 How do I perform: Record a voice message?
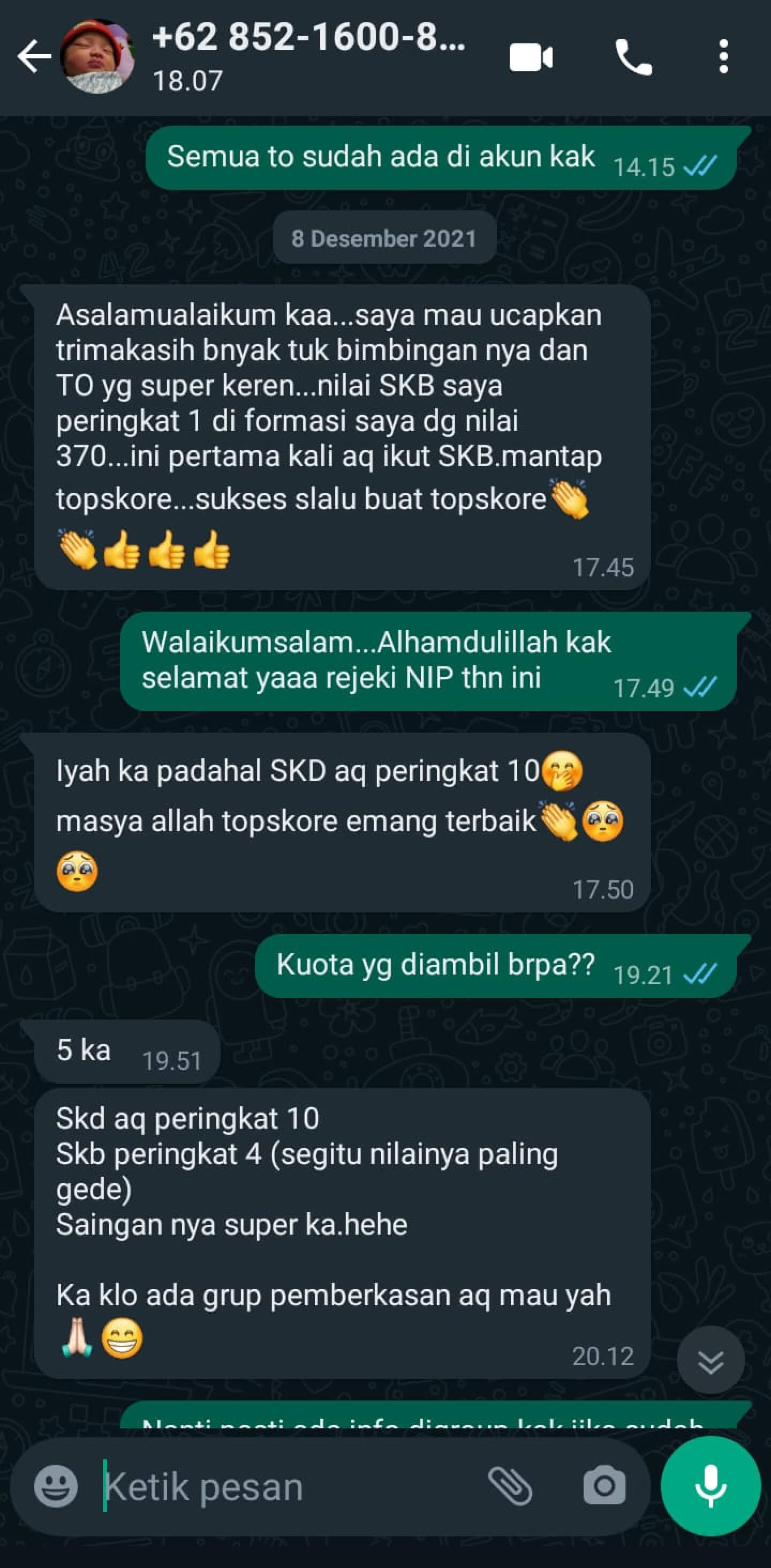(710, 1487)
